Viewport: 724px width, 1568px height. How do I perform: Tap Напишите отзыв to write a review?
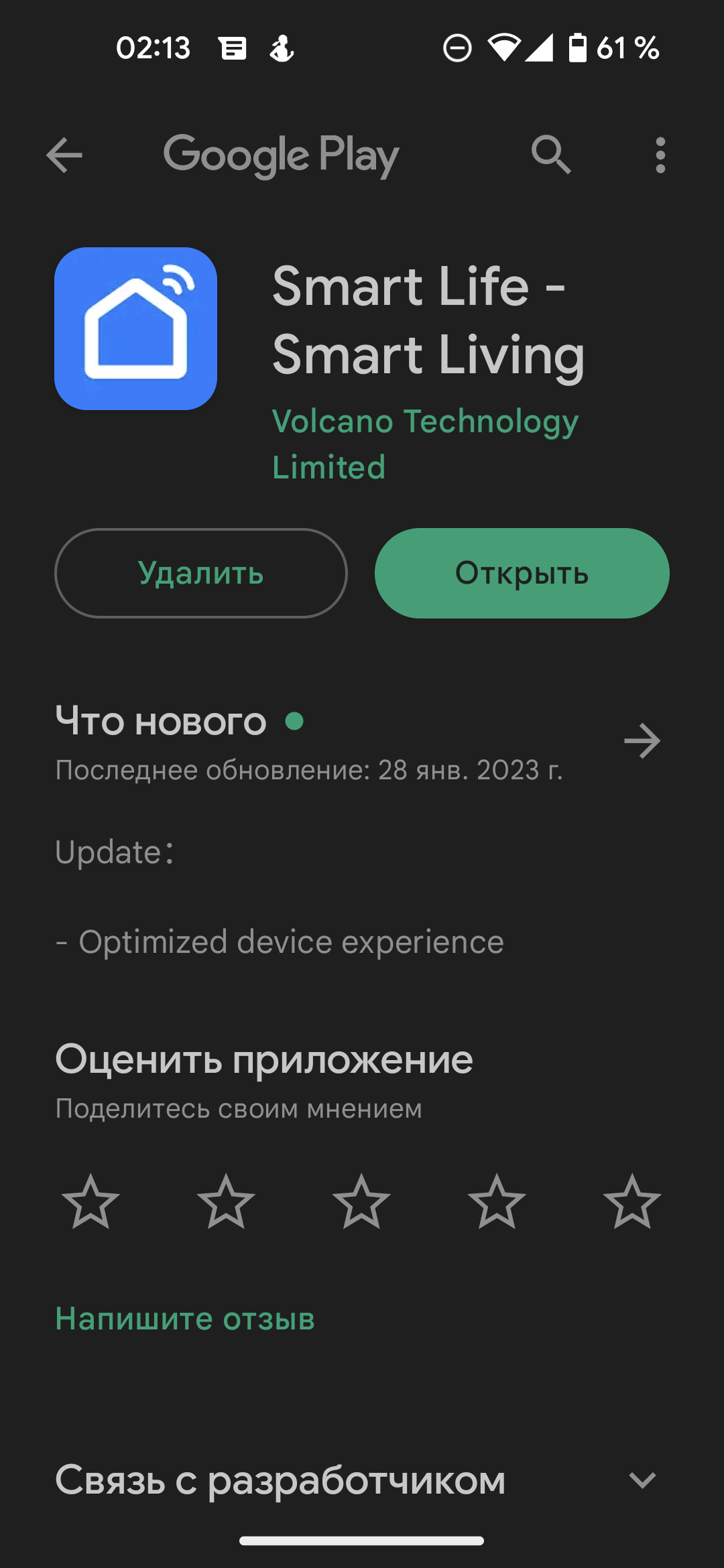coord(185,1319)
